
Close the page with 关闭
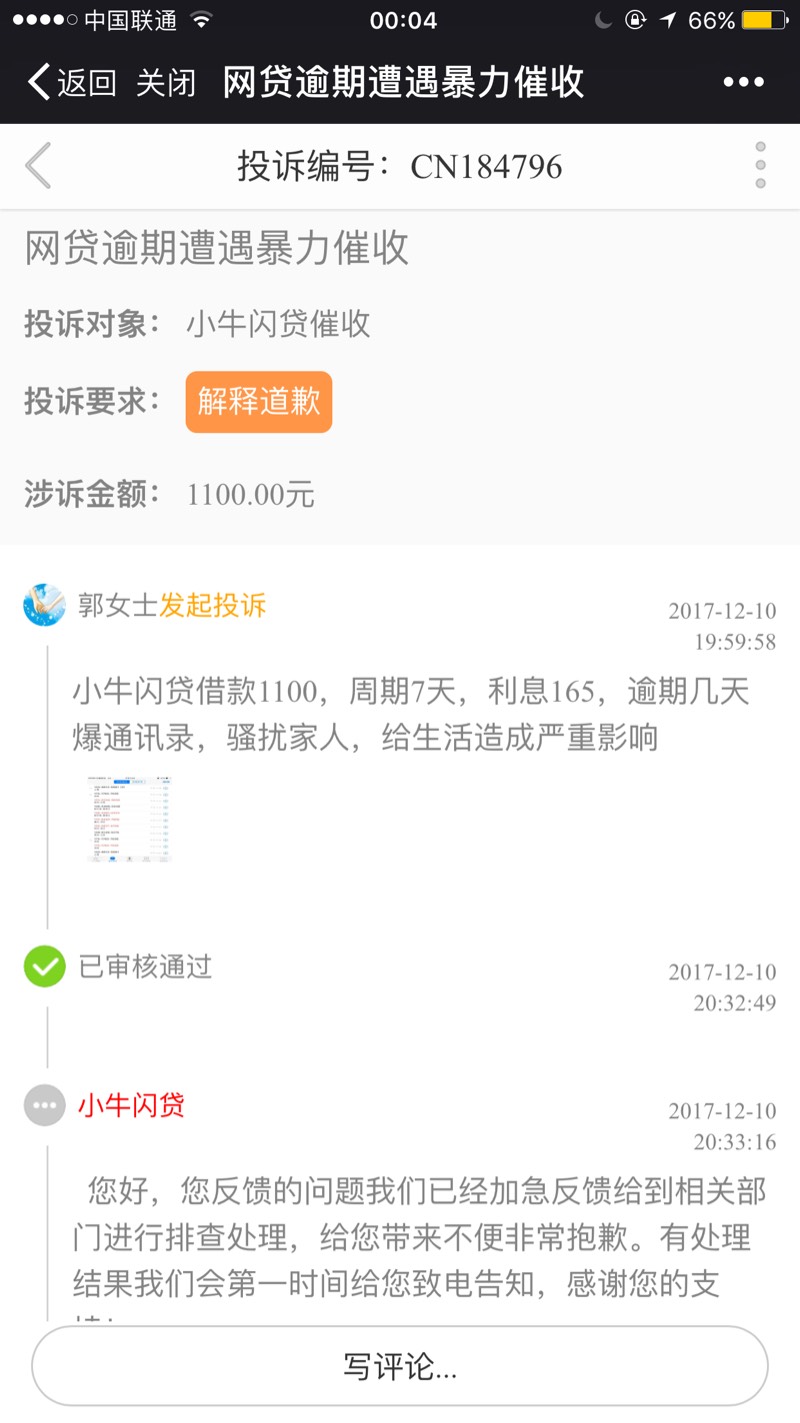[166, 82]
